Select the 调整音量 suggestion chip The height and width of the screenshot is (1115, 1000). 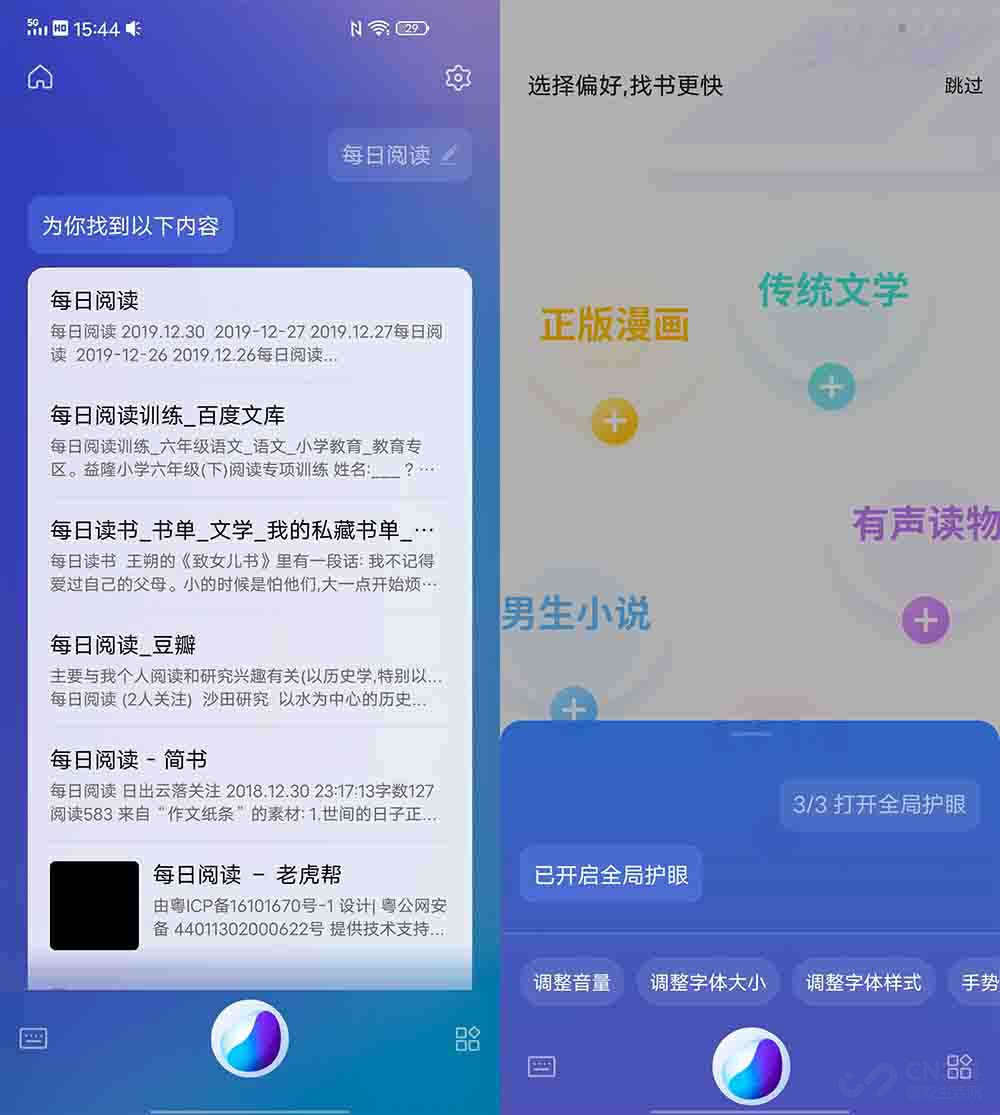click(x=572, y=983)
